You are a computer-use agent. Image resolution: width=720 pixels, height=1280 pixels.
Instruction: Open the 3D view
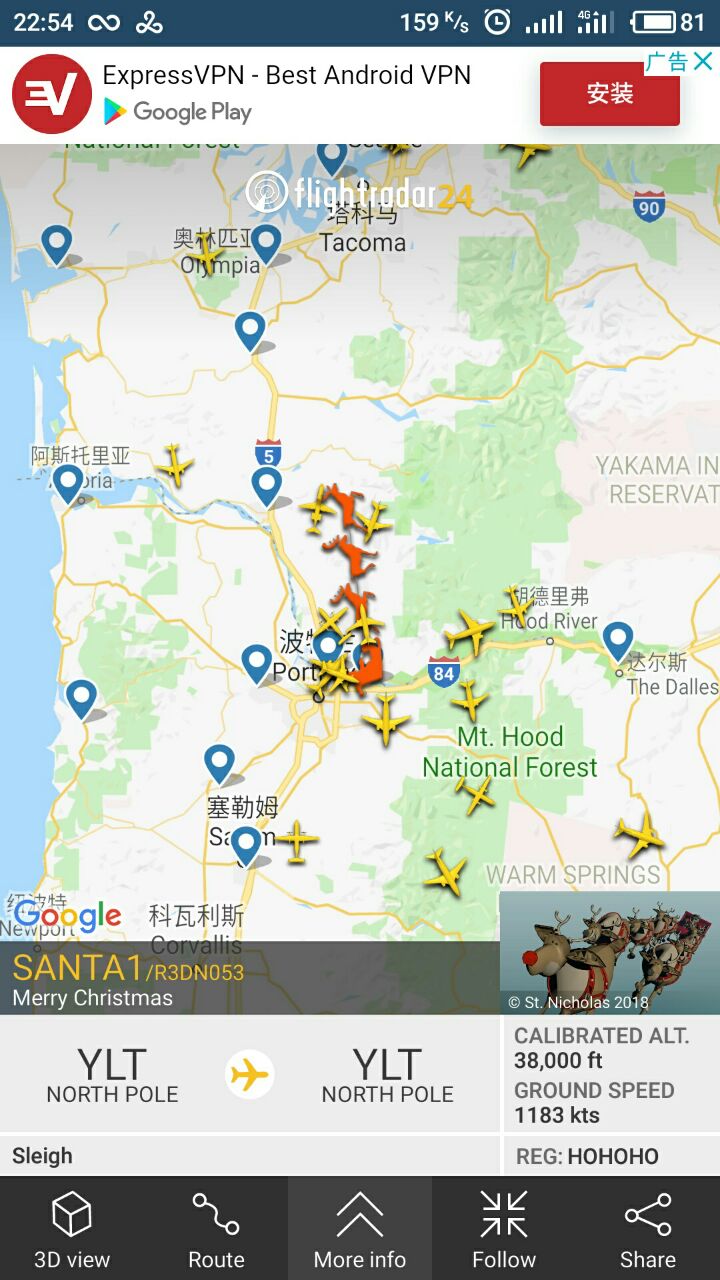click(x=72, y=1228)
